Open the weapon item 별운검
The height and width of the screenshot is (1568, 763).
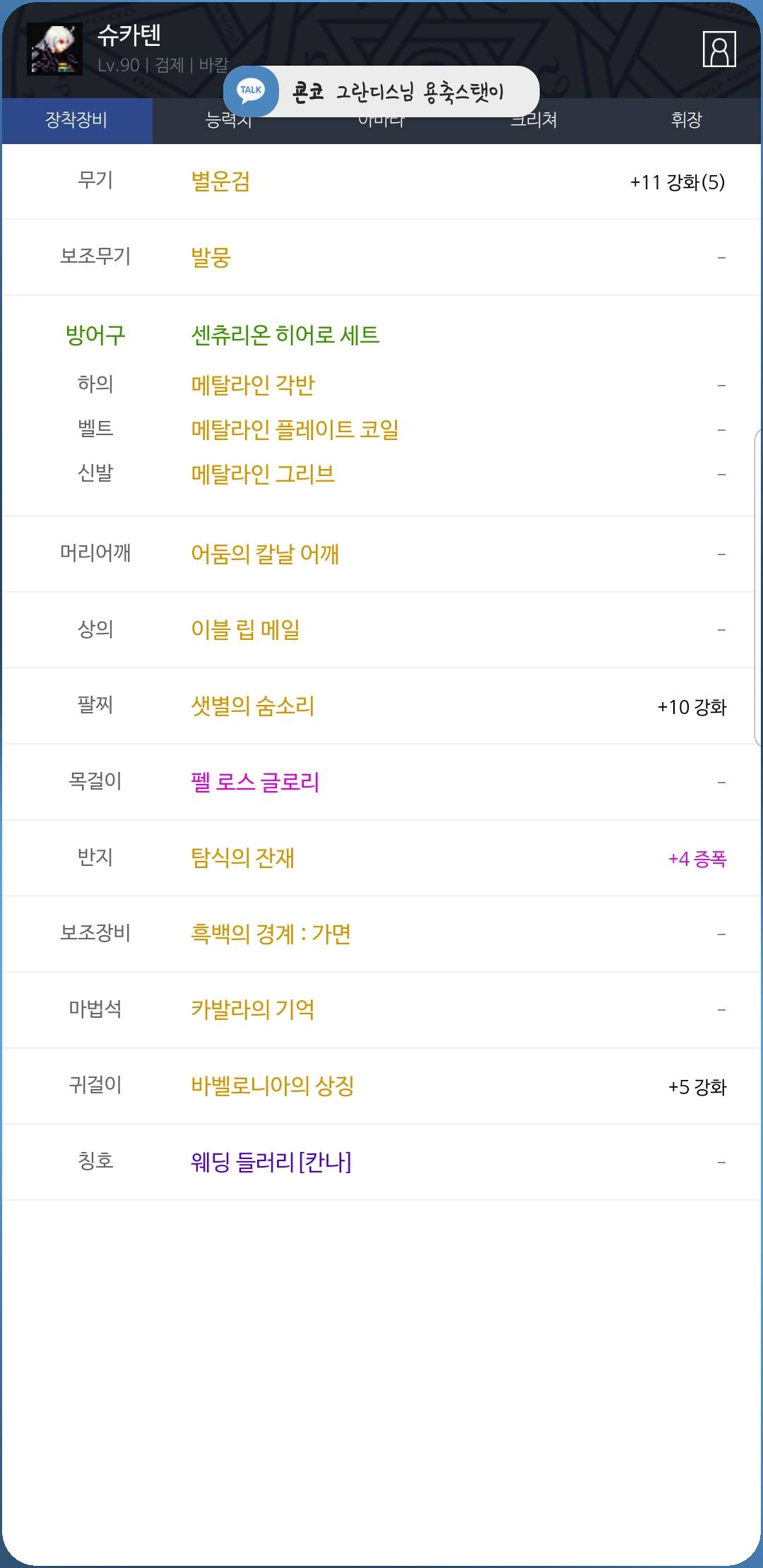click(220, 182)
